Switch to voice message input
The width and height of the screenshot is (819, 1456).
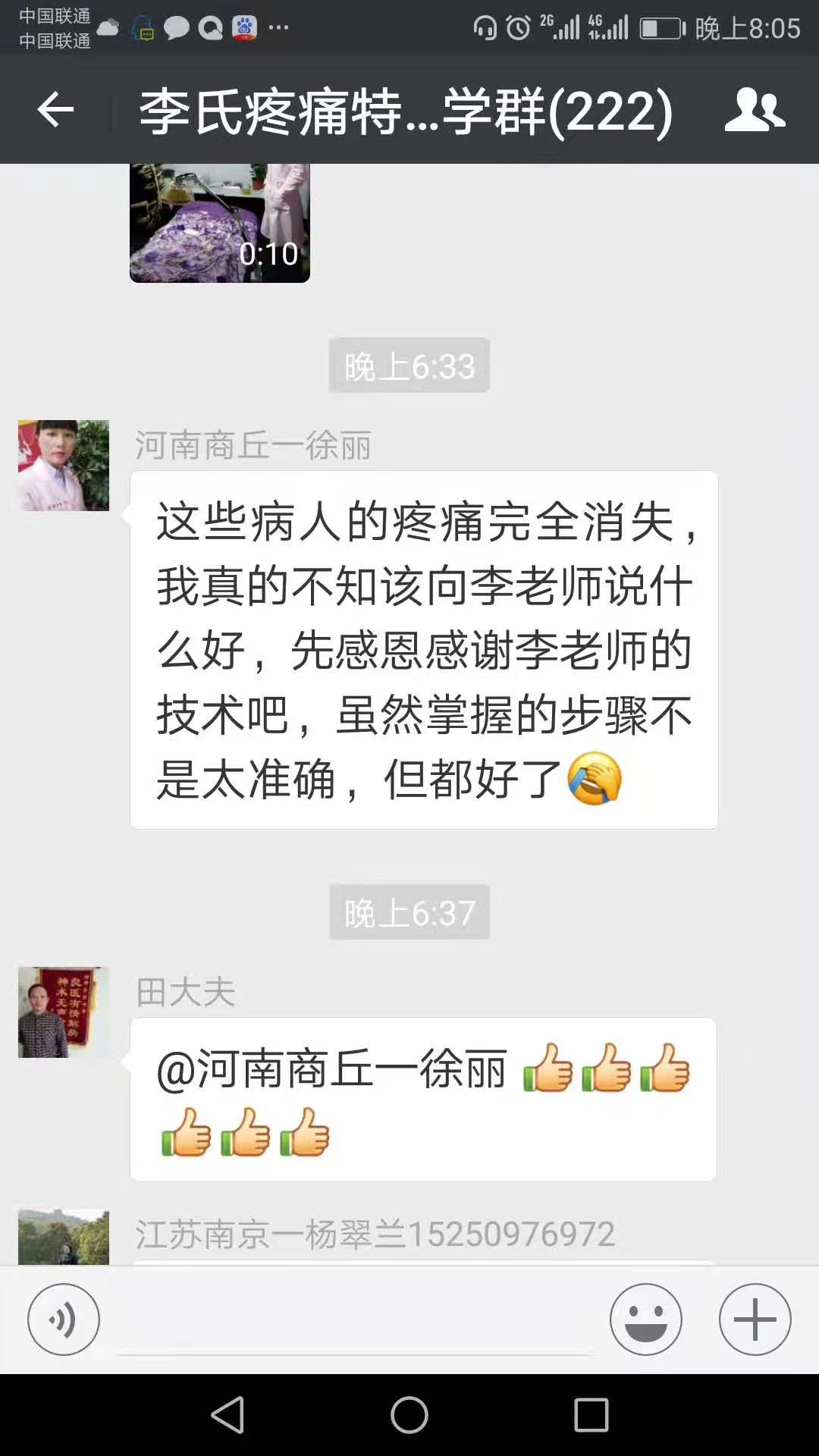click(64, 1319)
